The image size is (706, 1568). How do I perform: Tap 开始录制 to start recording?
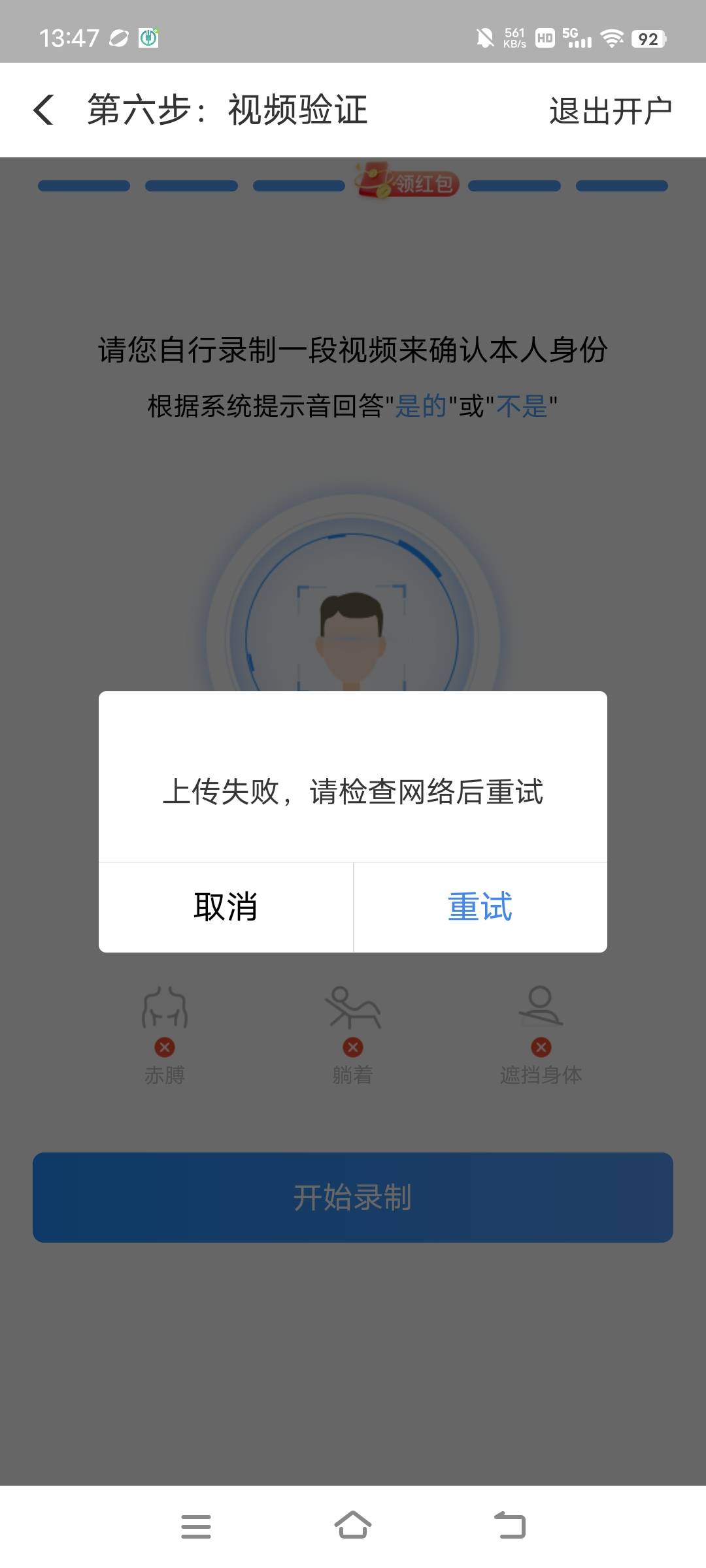pos(353,1198)
